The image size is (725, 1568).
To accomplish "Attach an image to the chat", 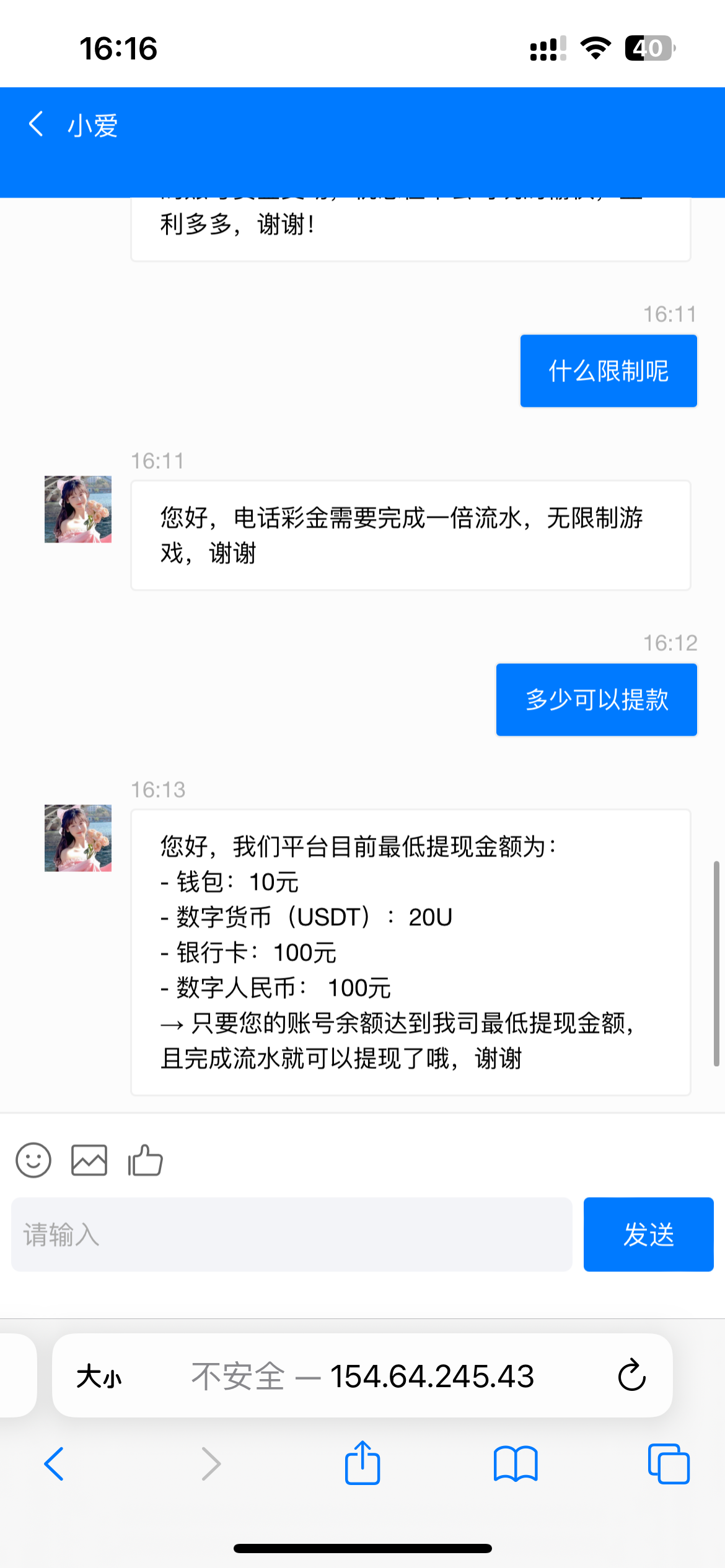I will pyautogui.click(x=89, y=1160).
